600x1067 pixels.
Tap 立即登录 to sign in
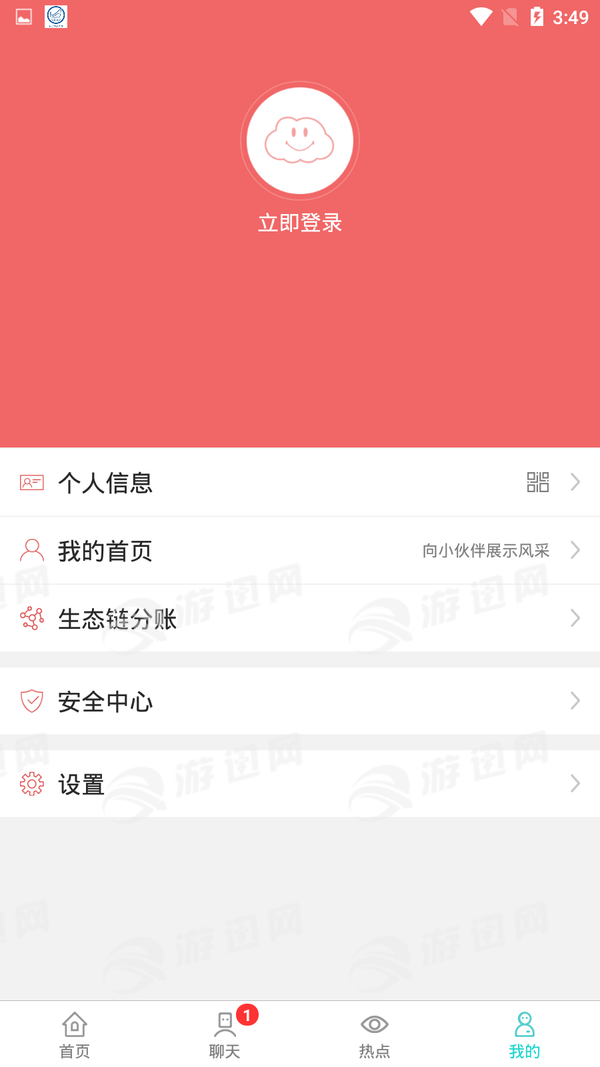point(300,223)
